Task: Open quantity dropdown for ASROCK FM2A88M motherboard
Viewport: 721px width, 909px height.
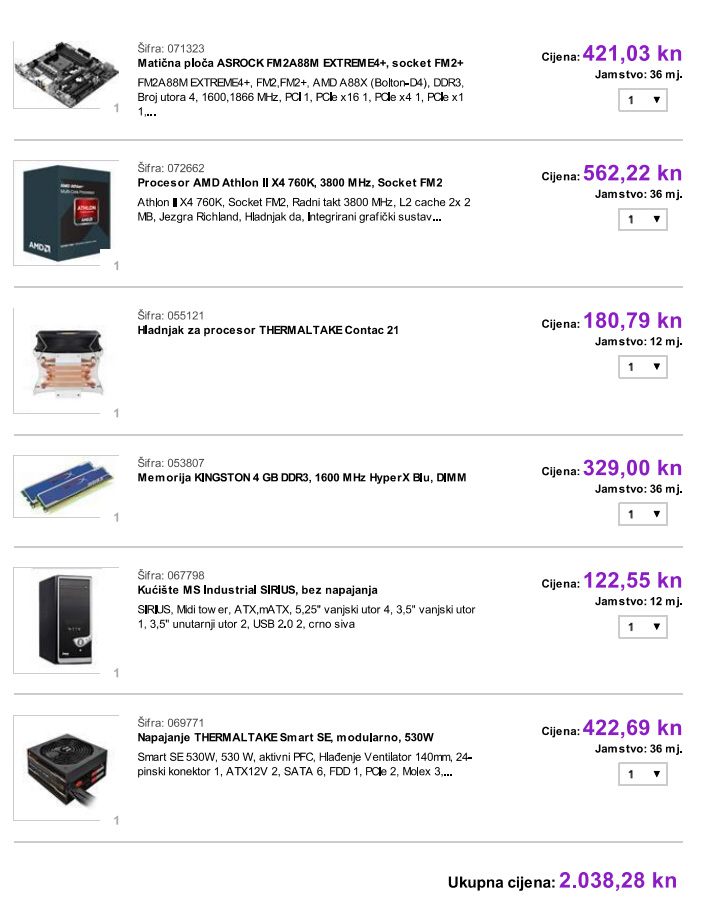Action: click(643, 101)
